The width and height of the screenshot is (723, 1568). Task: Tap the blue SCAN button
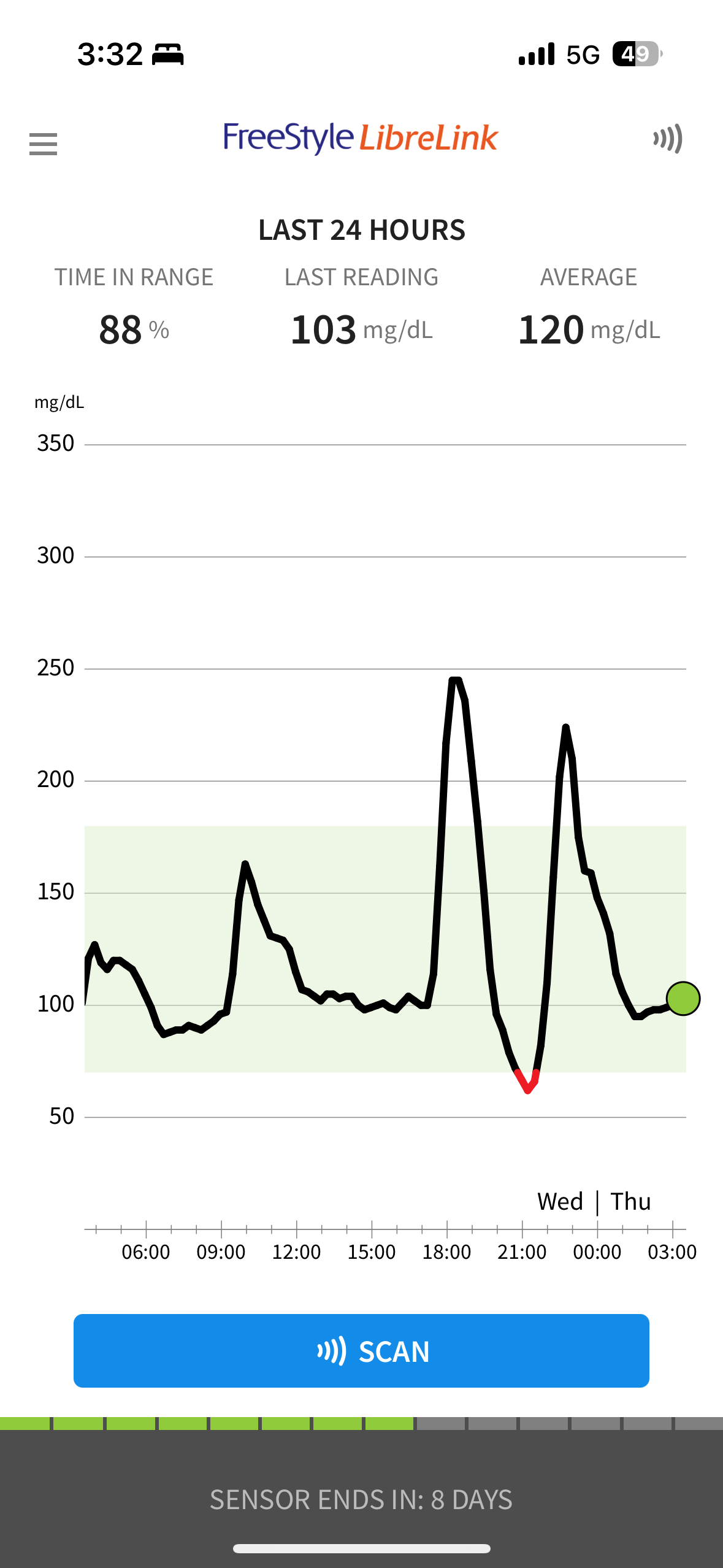coord(361,1351)
